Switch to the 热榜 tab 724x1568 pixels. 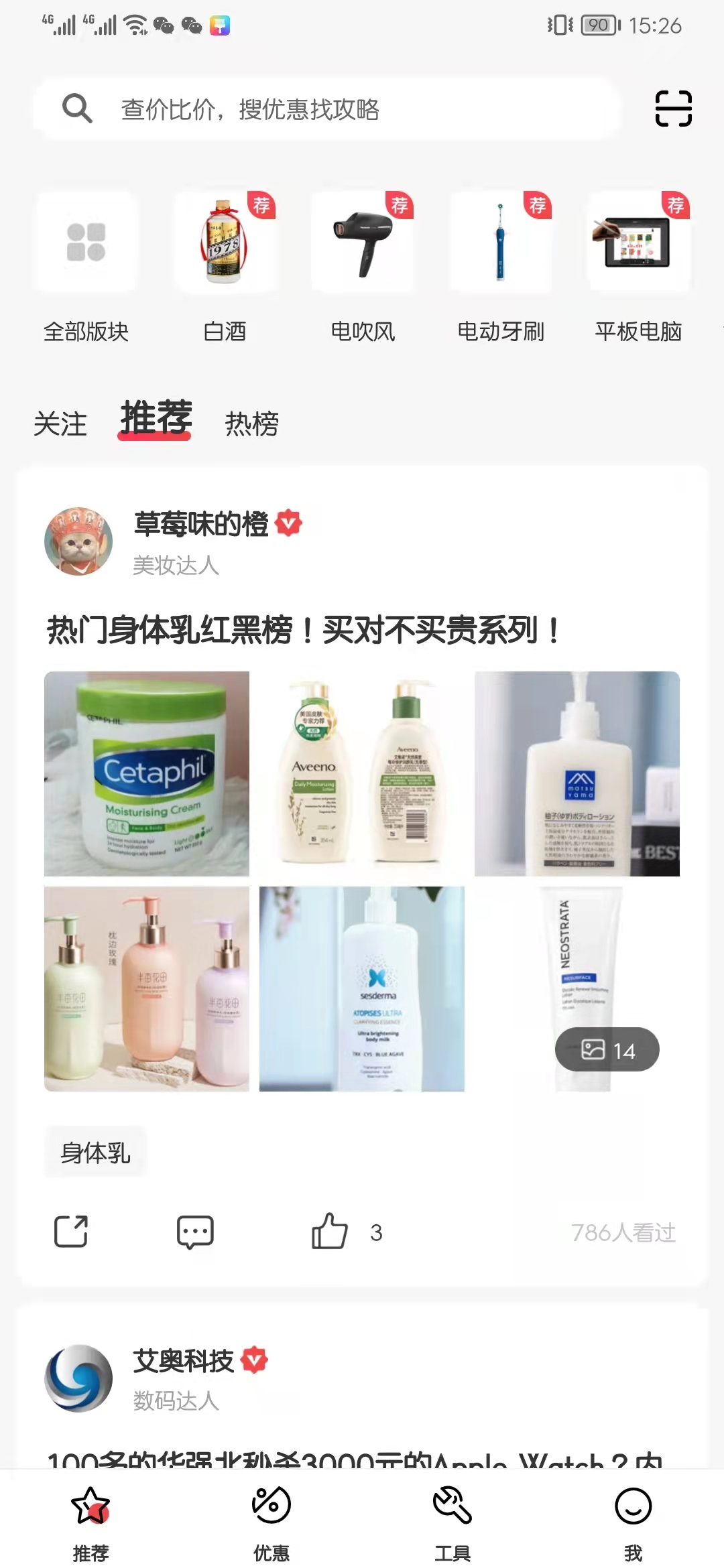coord(252,424)
